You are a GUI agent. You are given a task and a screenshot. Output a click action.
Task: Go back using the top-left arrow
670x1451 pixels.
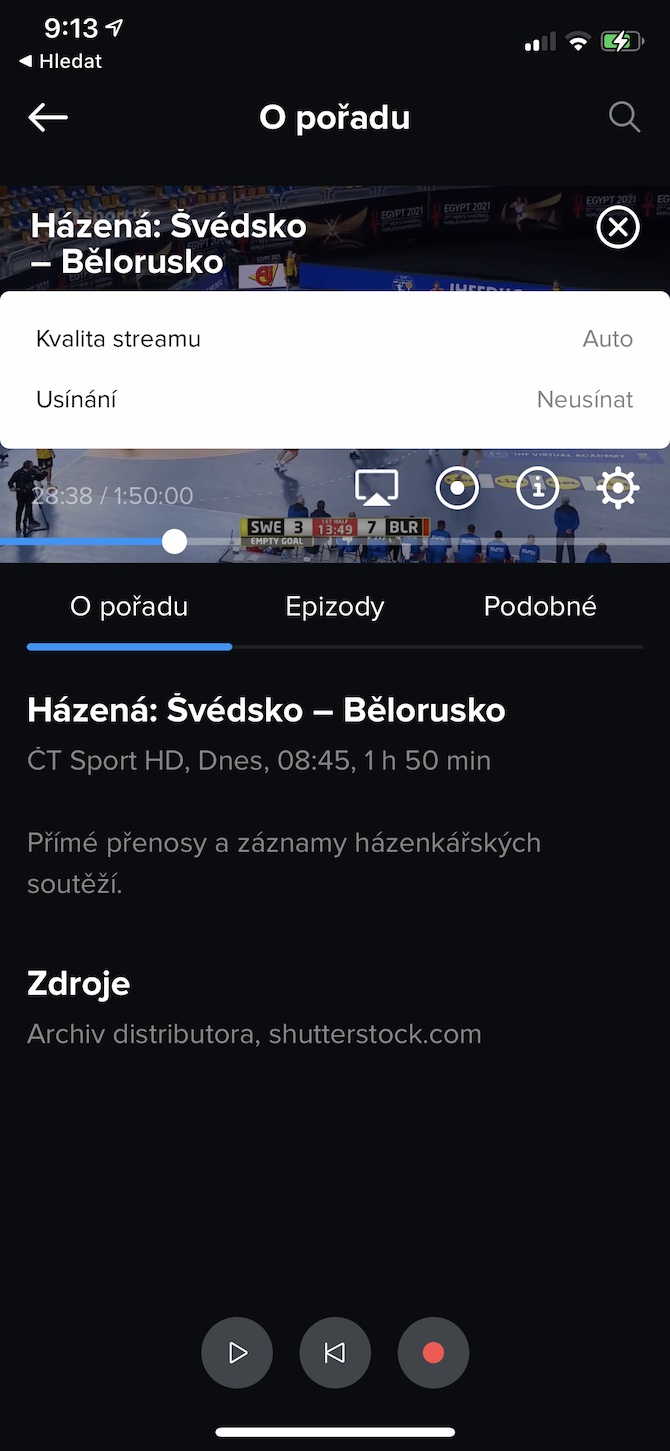pyautogui.click(x=48, y=118)
